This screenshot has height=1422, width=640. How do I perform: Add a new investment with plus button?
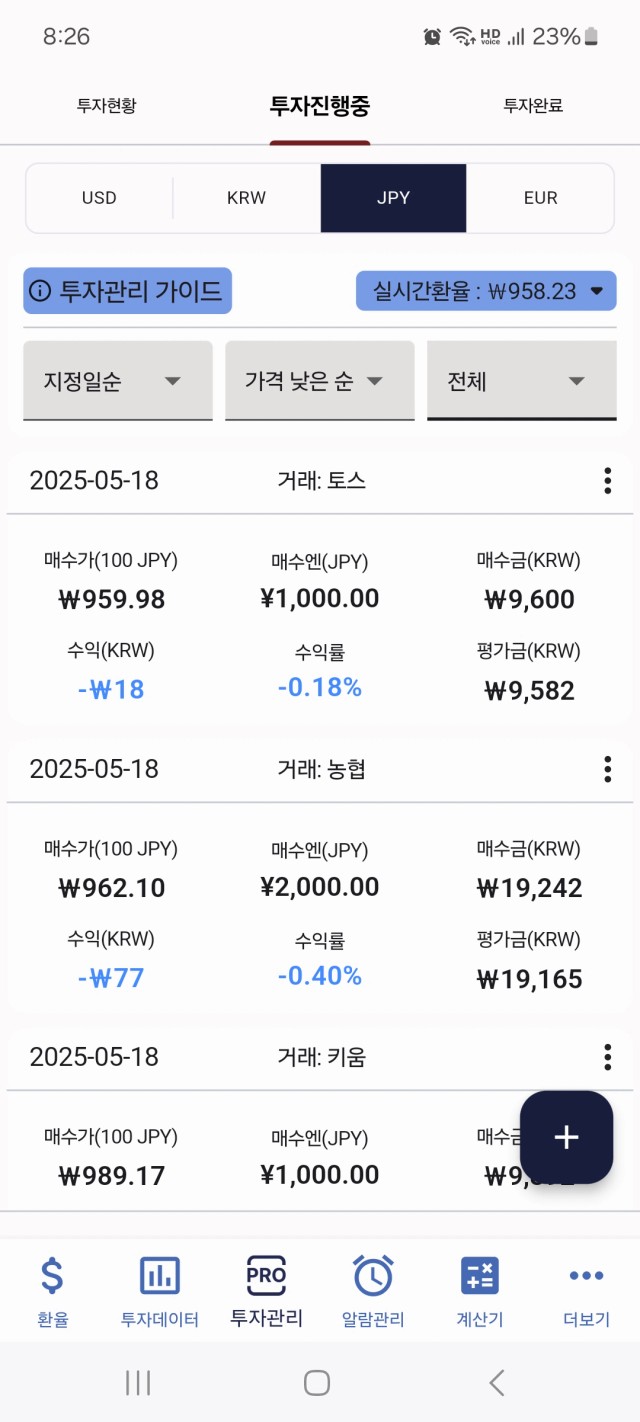pyautogui.click(x=566, y=1137)
